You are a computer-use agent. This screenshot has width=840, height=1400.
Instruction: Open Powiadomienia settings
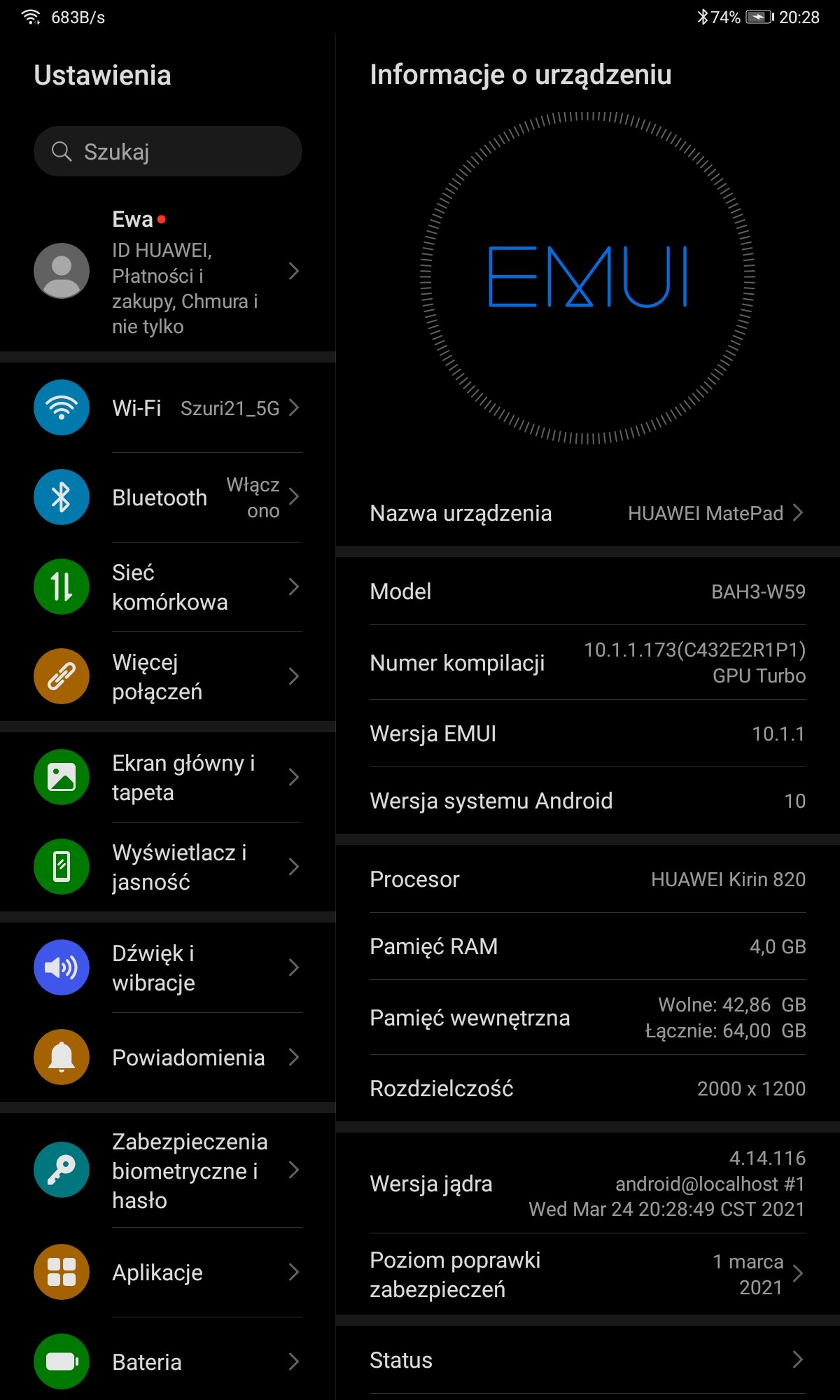(x=168, y=1058)
